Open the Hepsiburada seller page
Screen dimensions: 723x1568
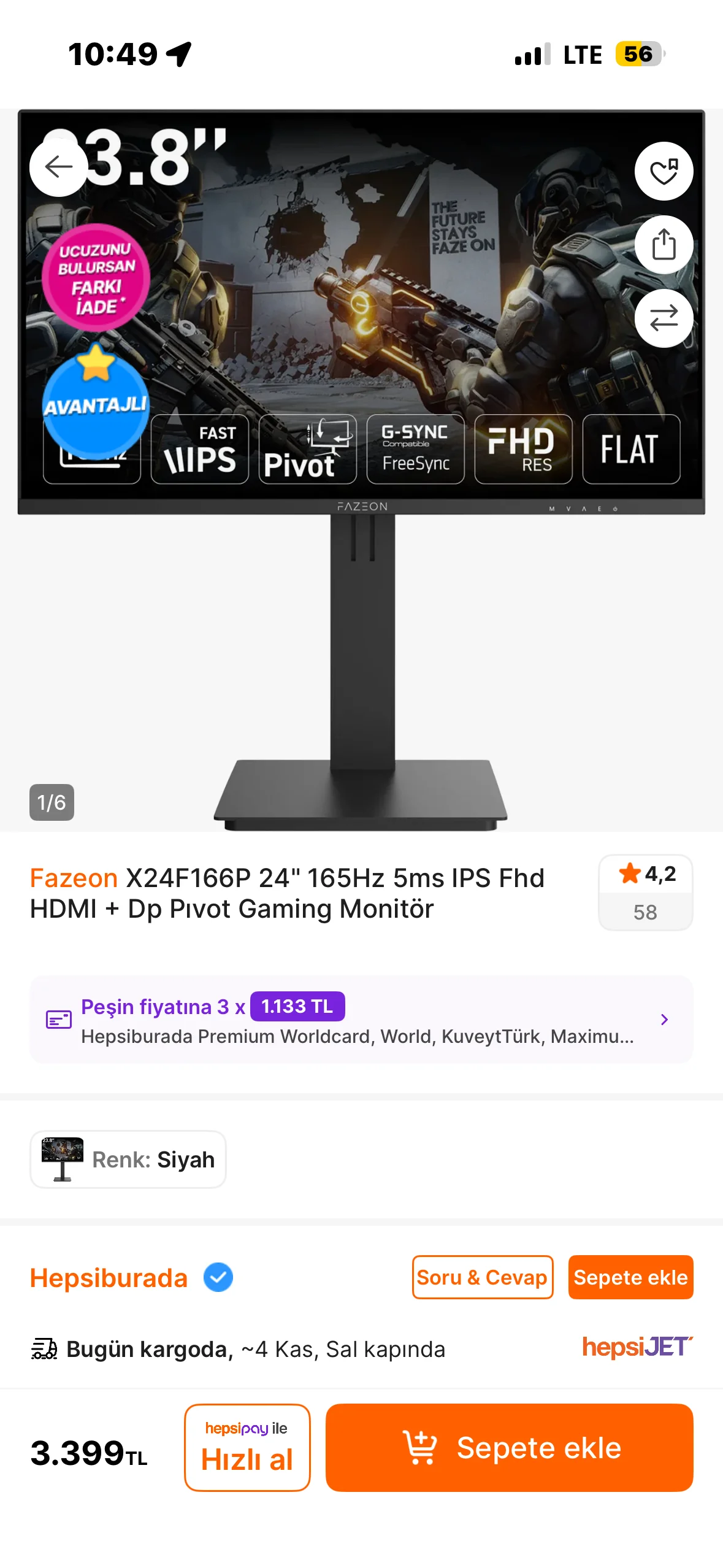tap(109, 1278)
